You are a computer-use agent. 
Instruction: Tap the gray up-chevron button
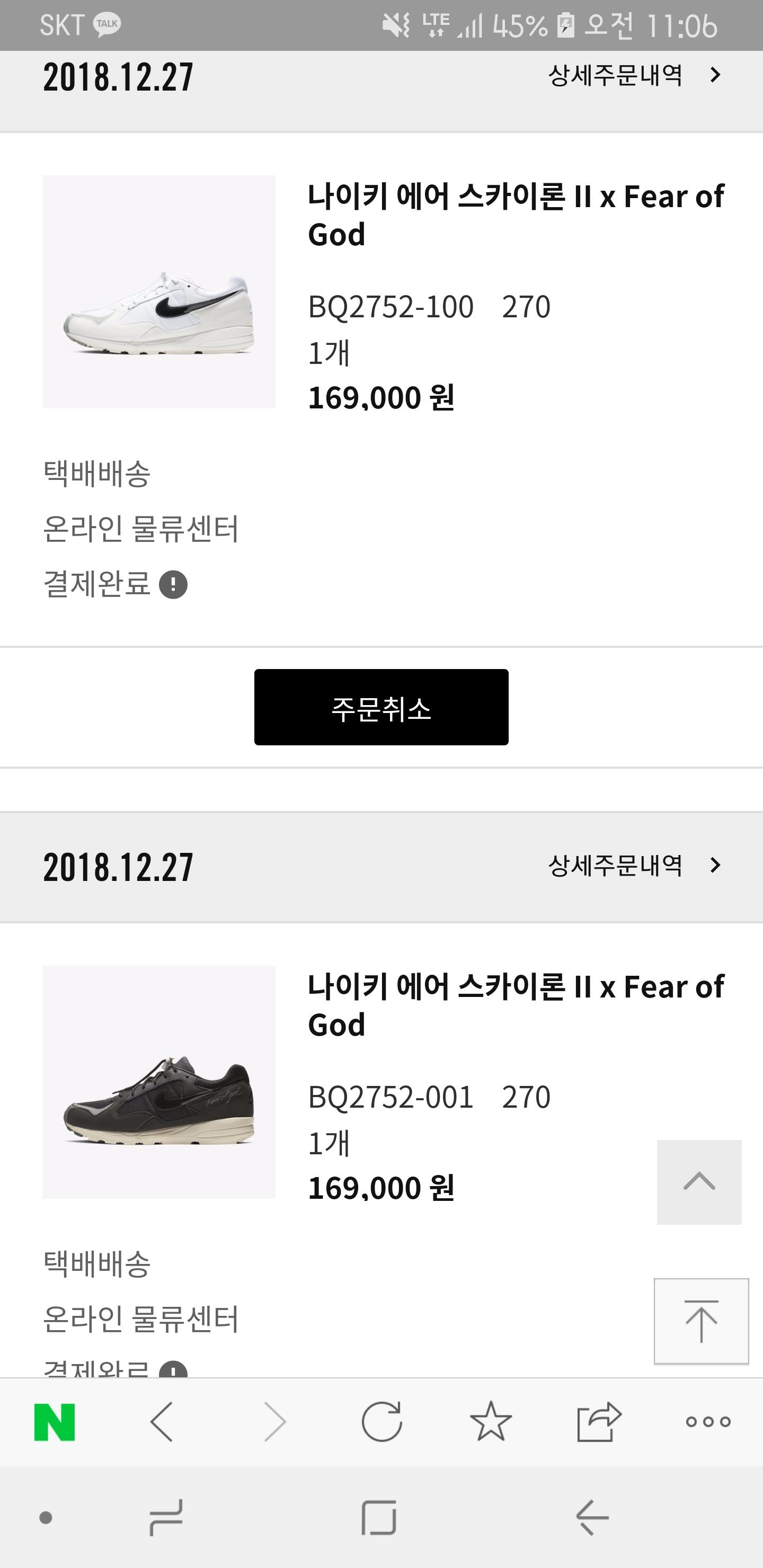698,1181
